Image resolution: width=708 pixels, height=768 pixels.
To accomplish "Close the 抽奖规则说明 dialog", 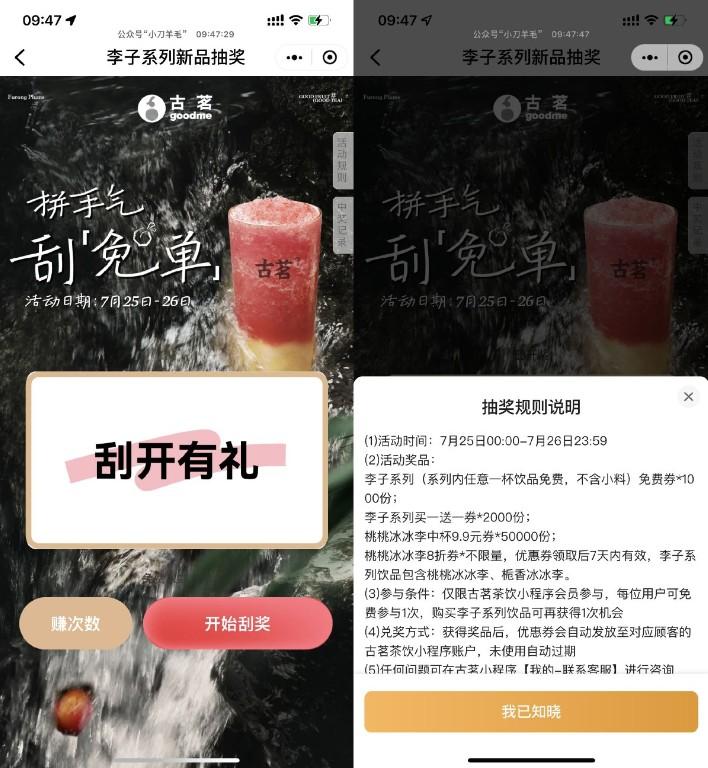I will click(688, 397).
